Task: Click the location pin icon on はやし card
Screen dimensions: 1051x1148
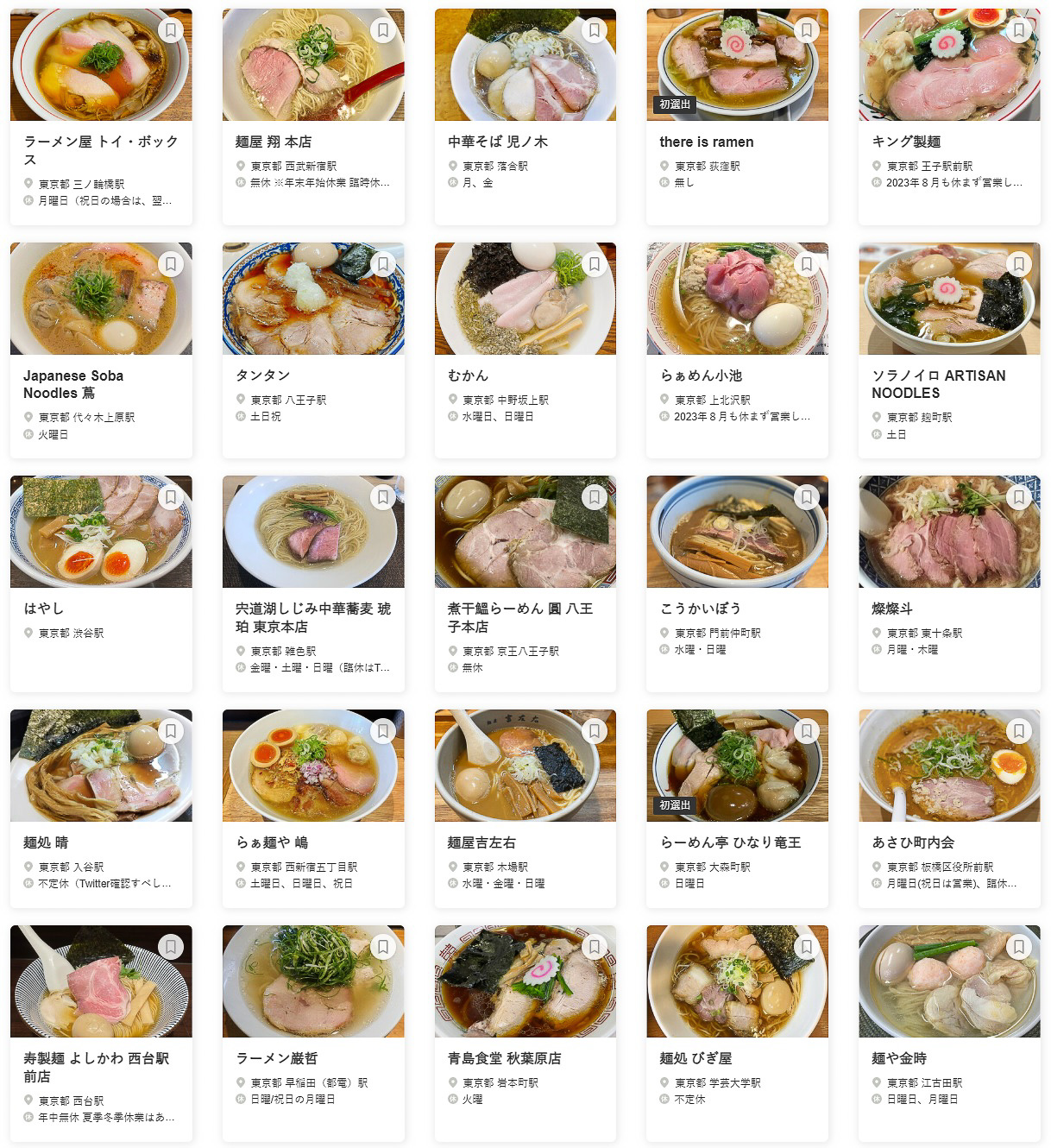Action: tap(28, 633)
